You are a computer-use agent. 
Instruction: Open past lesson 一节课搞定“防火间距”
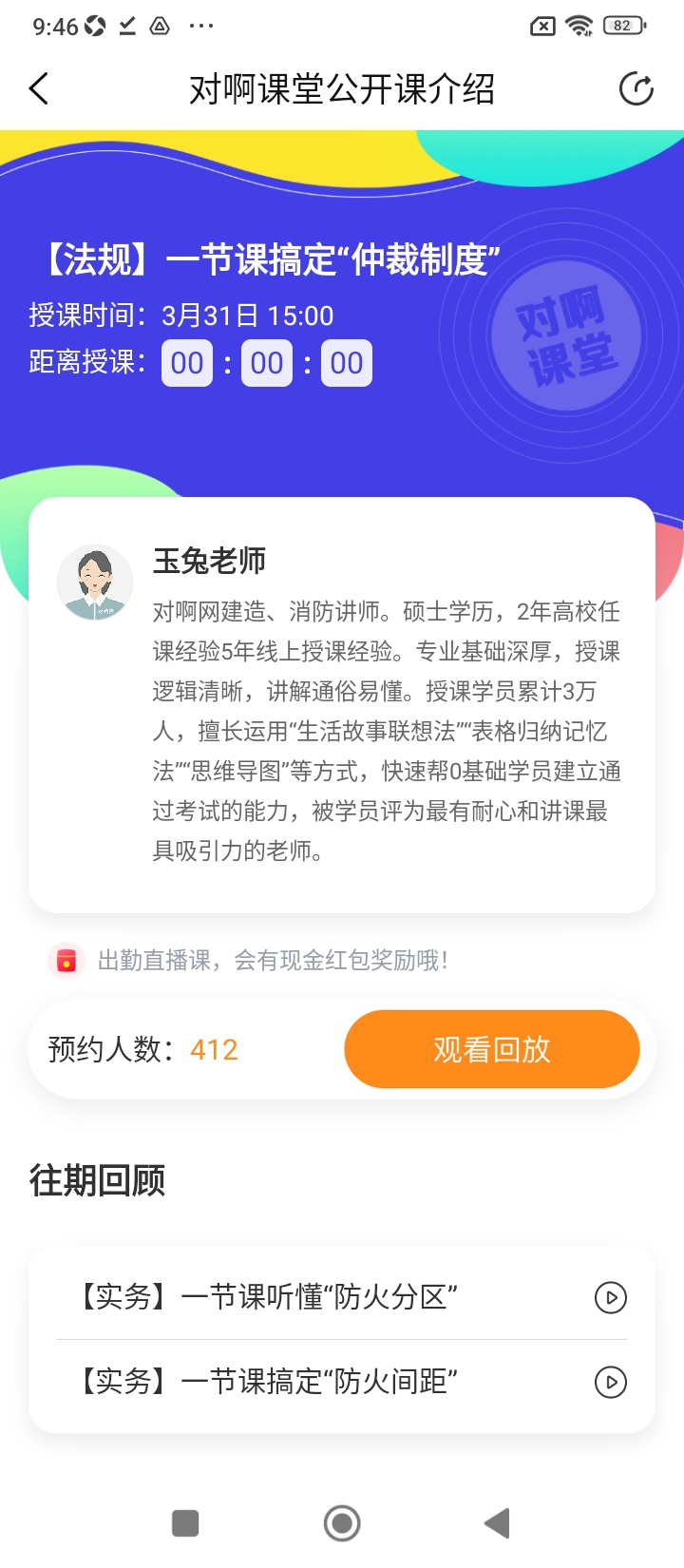click(x=342, y=1382)
